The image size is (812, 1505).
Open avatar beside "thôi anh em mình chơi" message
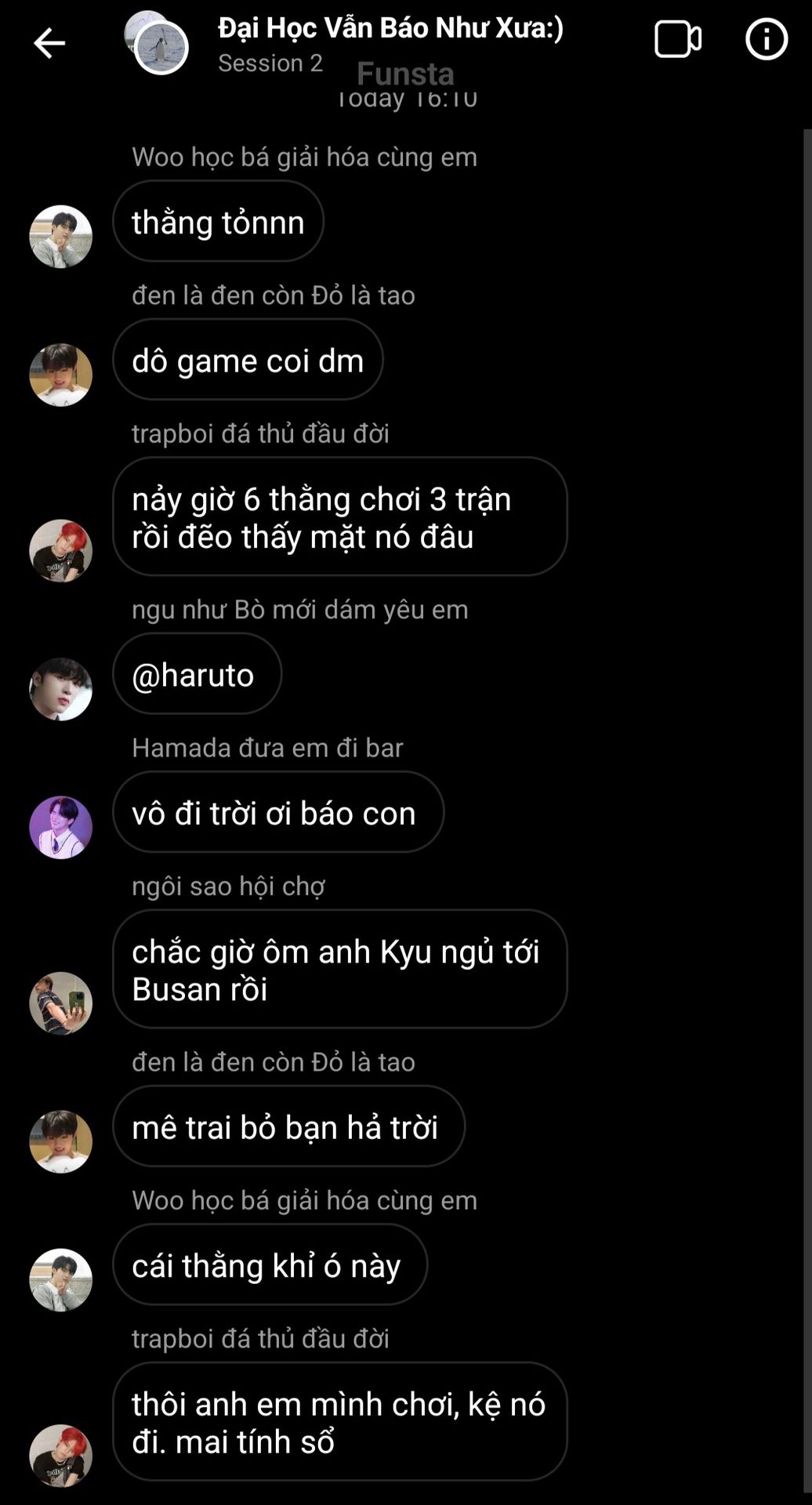coord(60,1456)
